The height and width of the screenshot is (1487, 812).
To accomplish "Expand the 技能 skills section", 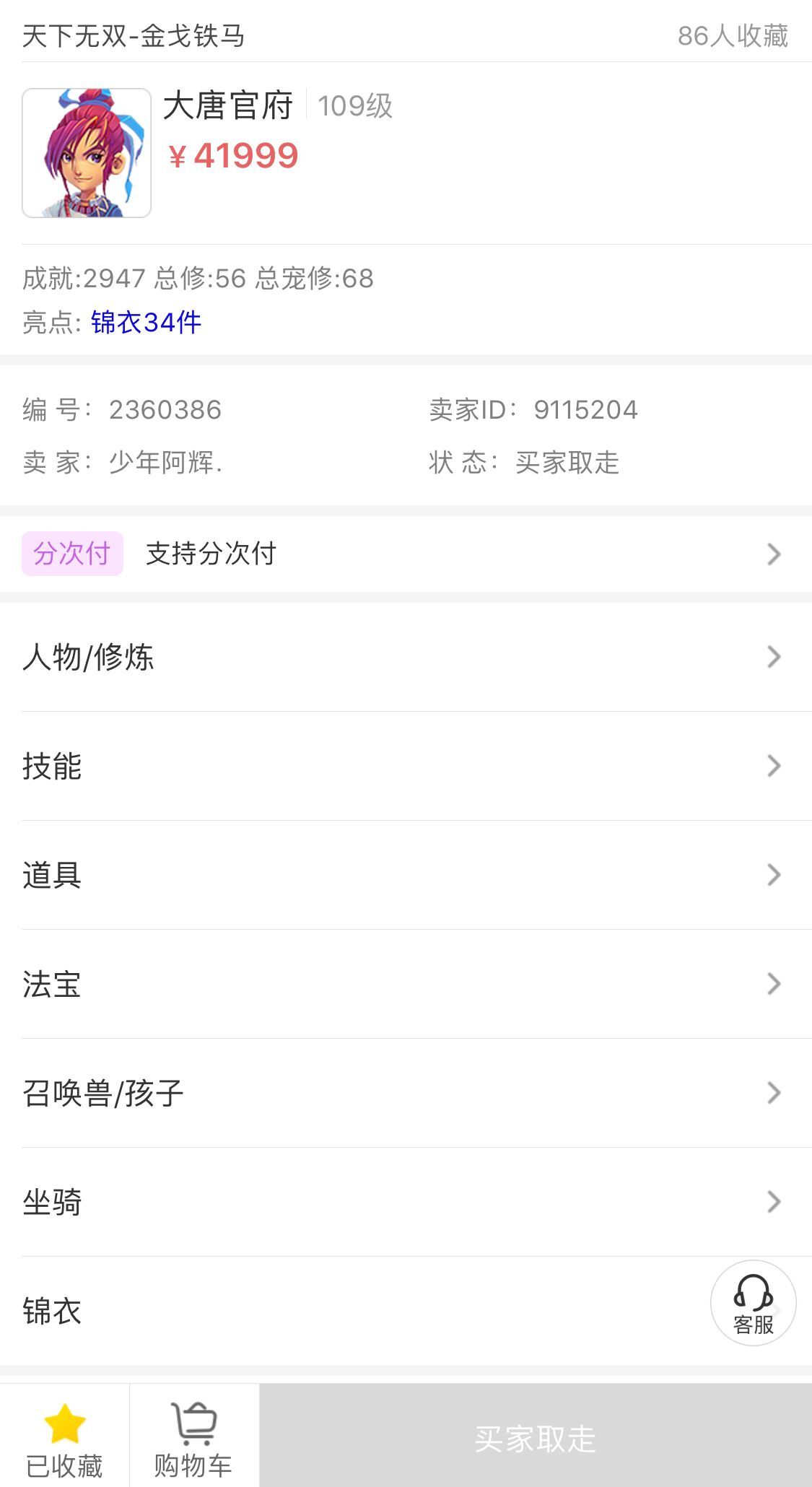I will tap(406, 767).
